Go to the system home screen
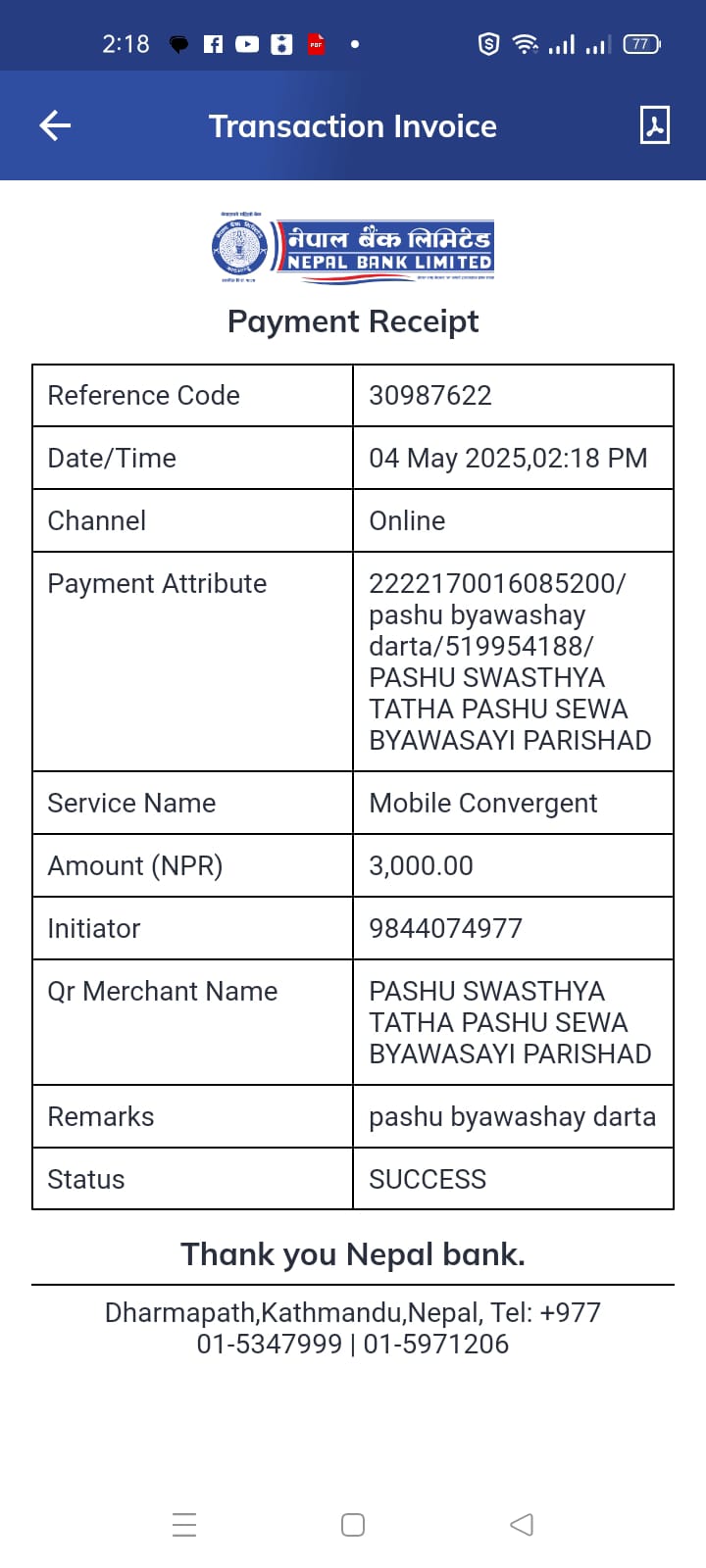Image resolution: width=706 pixels, height=1568 pixels. [353, 1525]
